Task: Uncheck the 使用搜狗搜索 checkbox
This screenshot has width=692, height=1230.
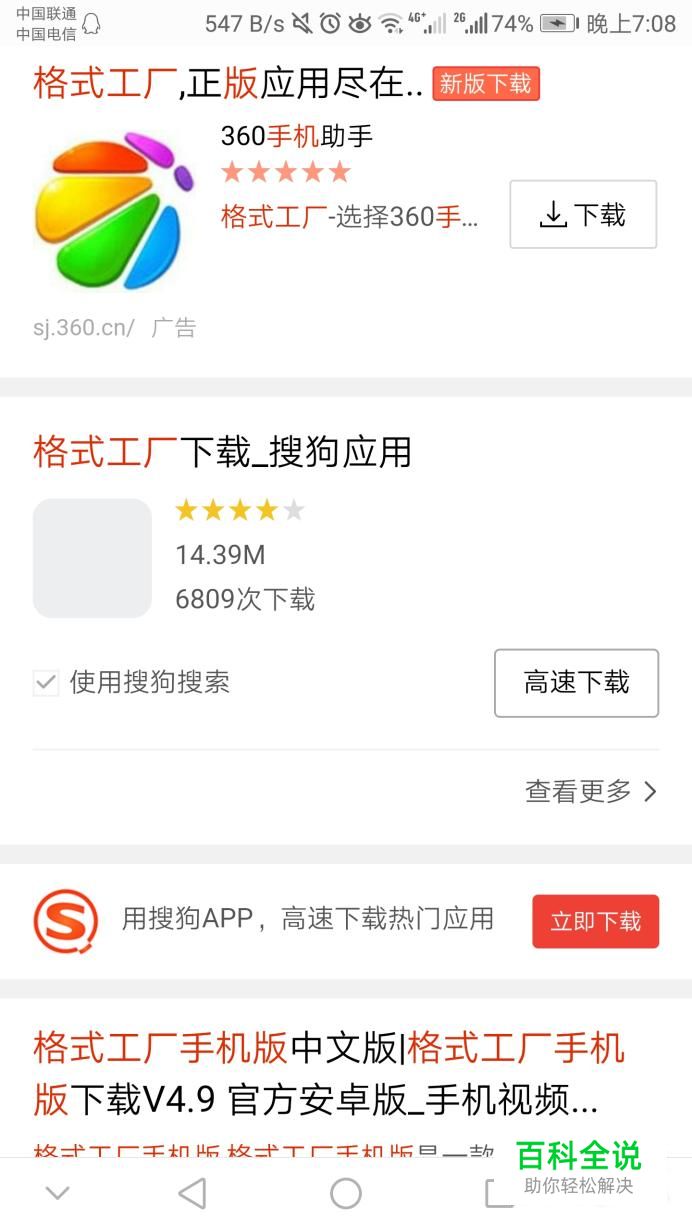Action: pos(46,683)
